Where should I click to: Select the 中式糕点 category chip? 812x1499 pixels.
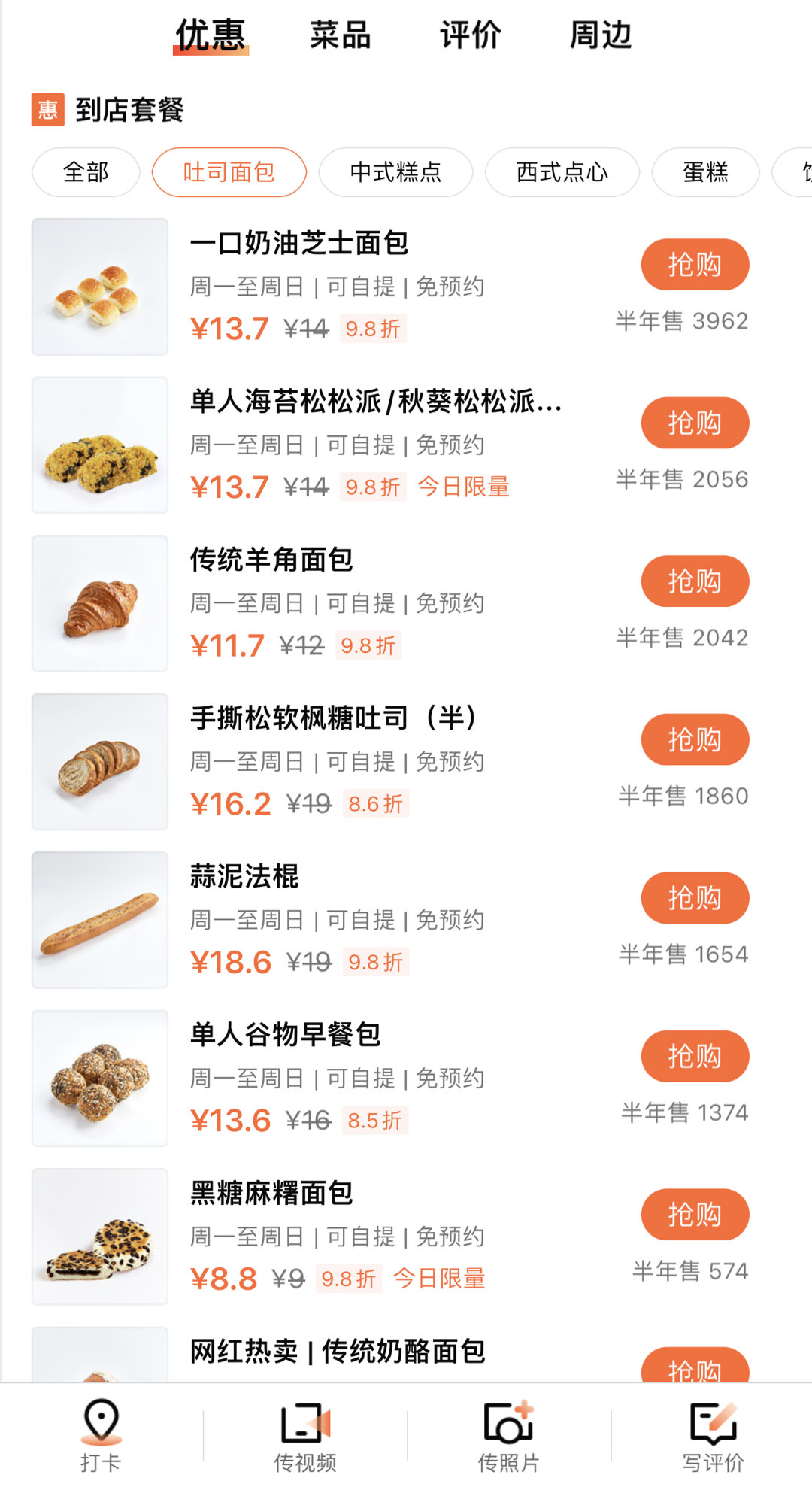(395, 171)
